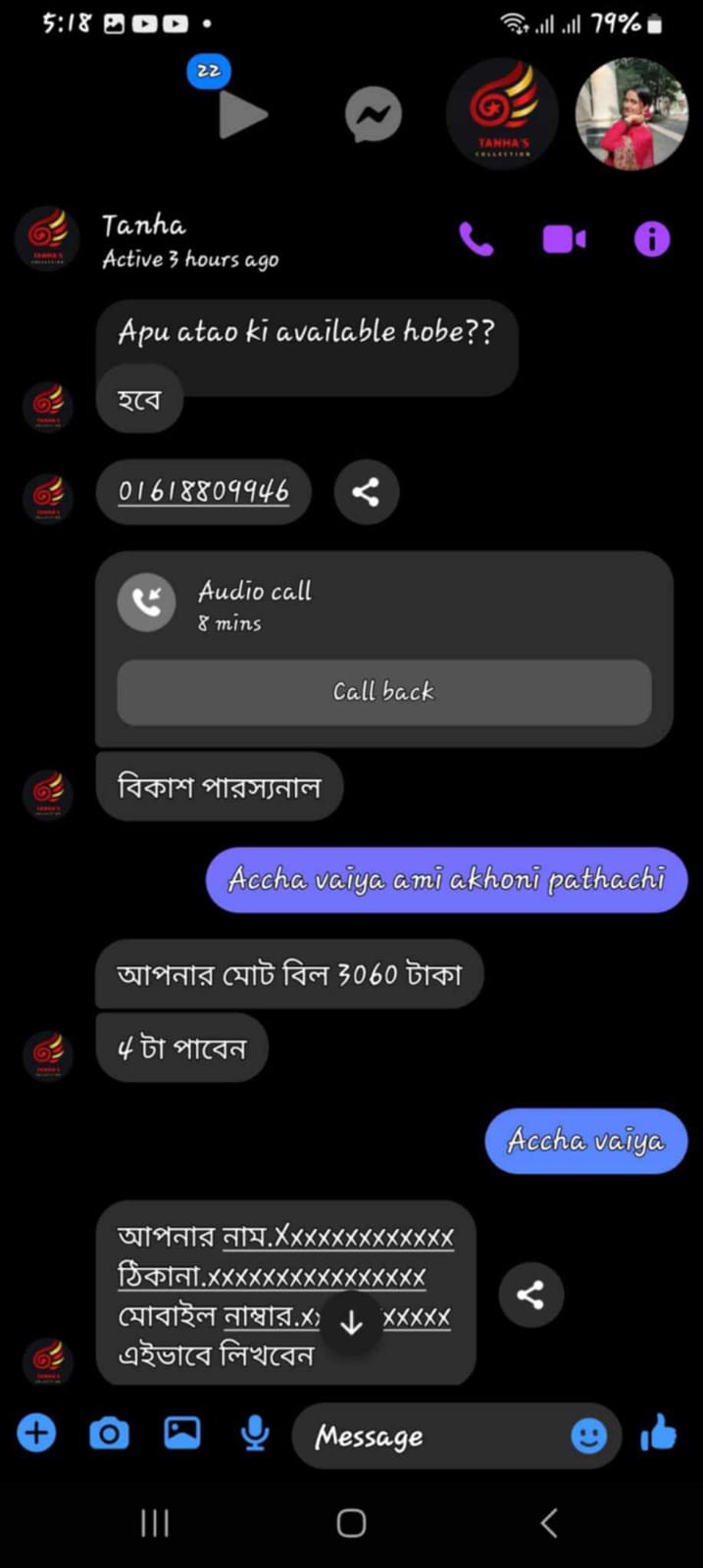Record a voice message with the microphone
Screen dimensions: 703x1568
point(255,1435)
